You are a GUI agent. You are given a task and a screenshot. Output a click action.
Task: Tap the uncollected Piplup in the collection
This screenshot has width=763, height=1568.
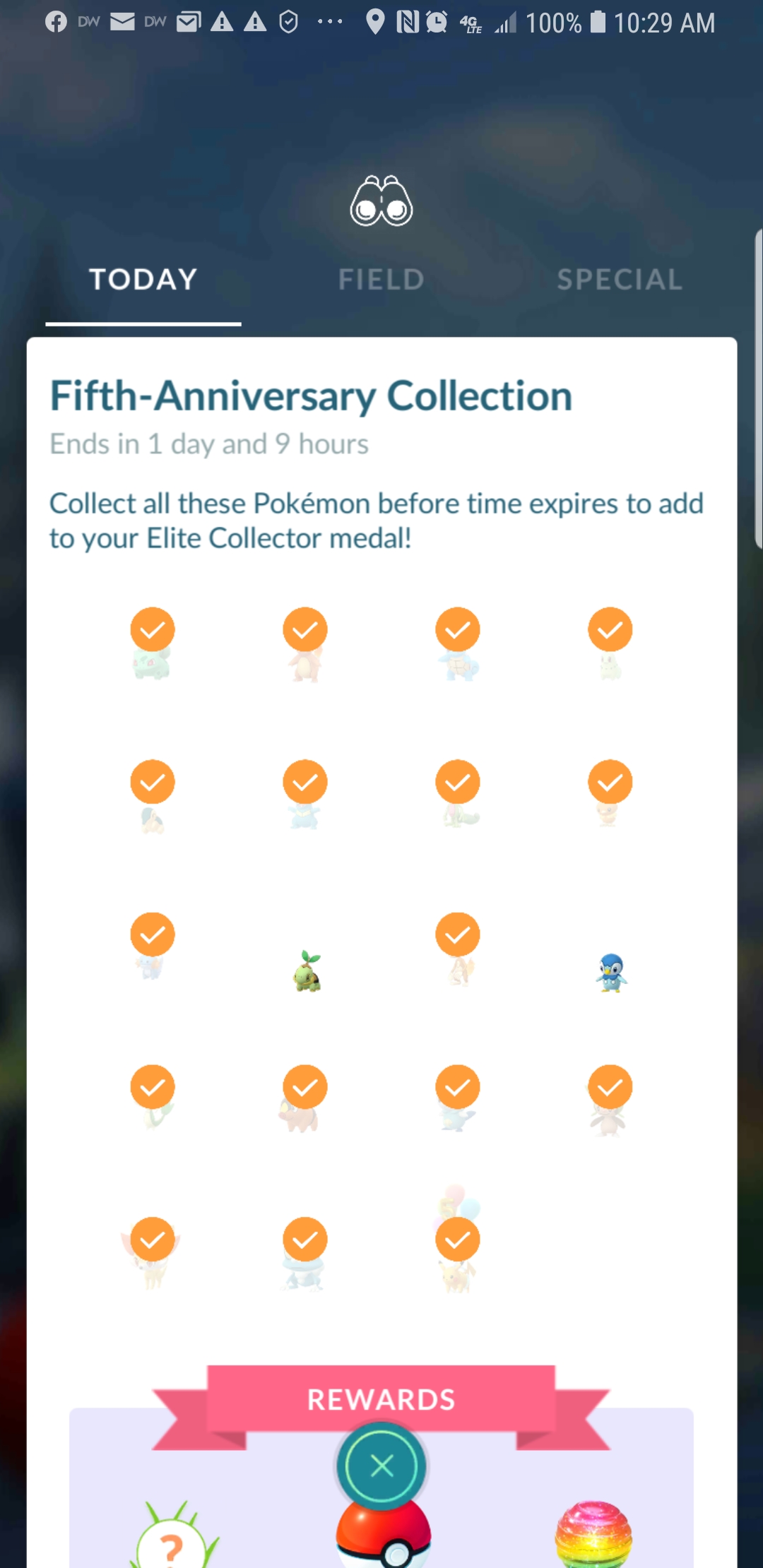pos(611,973)
